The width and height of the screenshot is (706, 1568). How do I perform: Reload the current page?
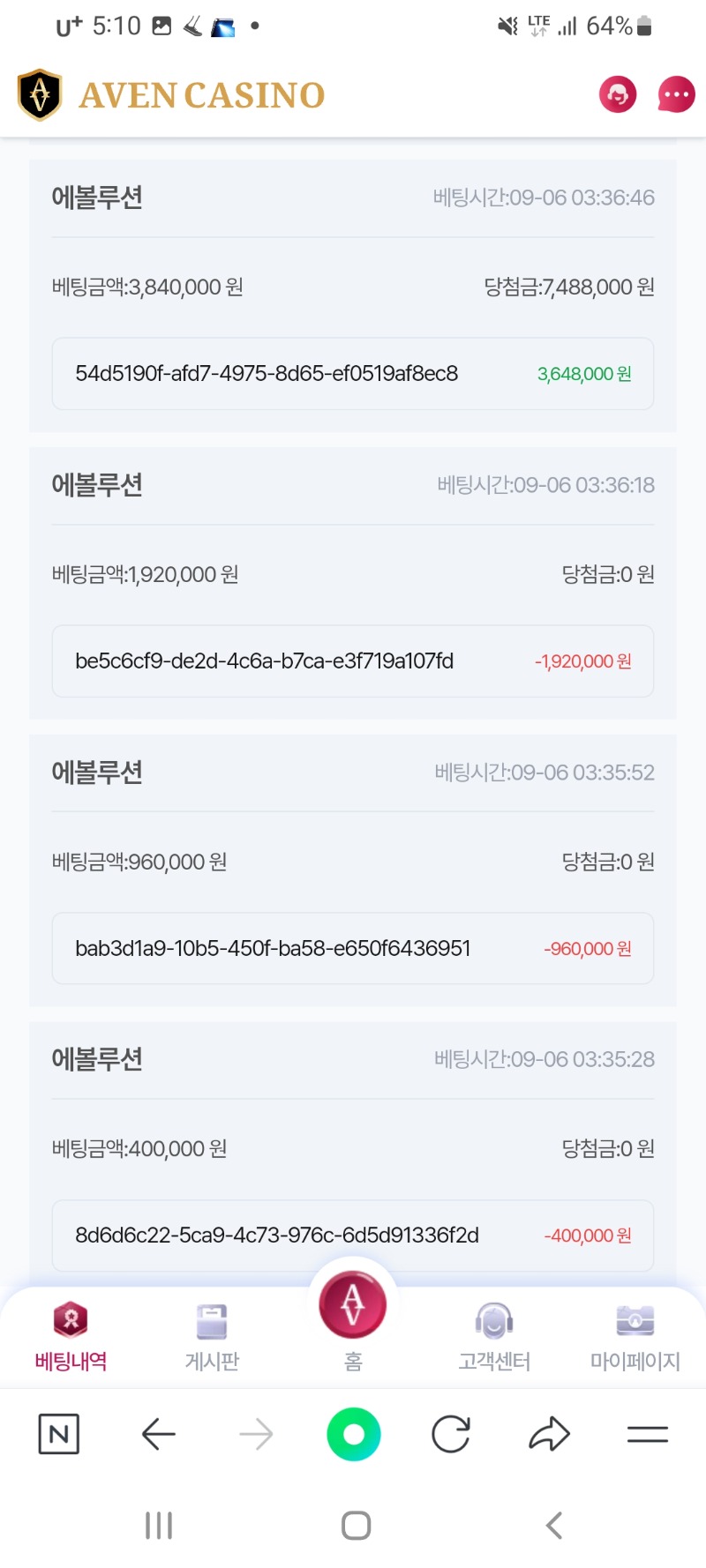point(451,1434)
